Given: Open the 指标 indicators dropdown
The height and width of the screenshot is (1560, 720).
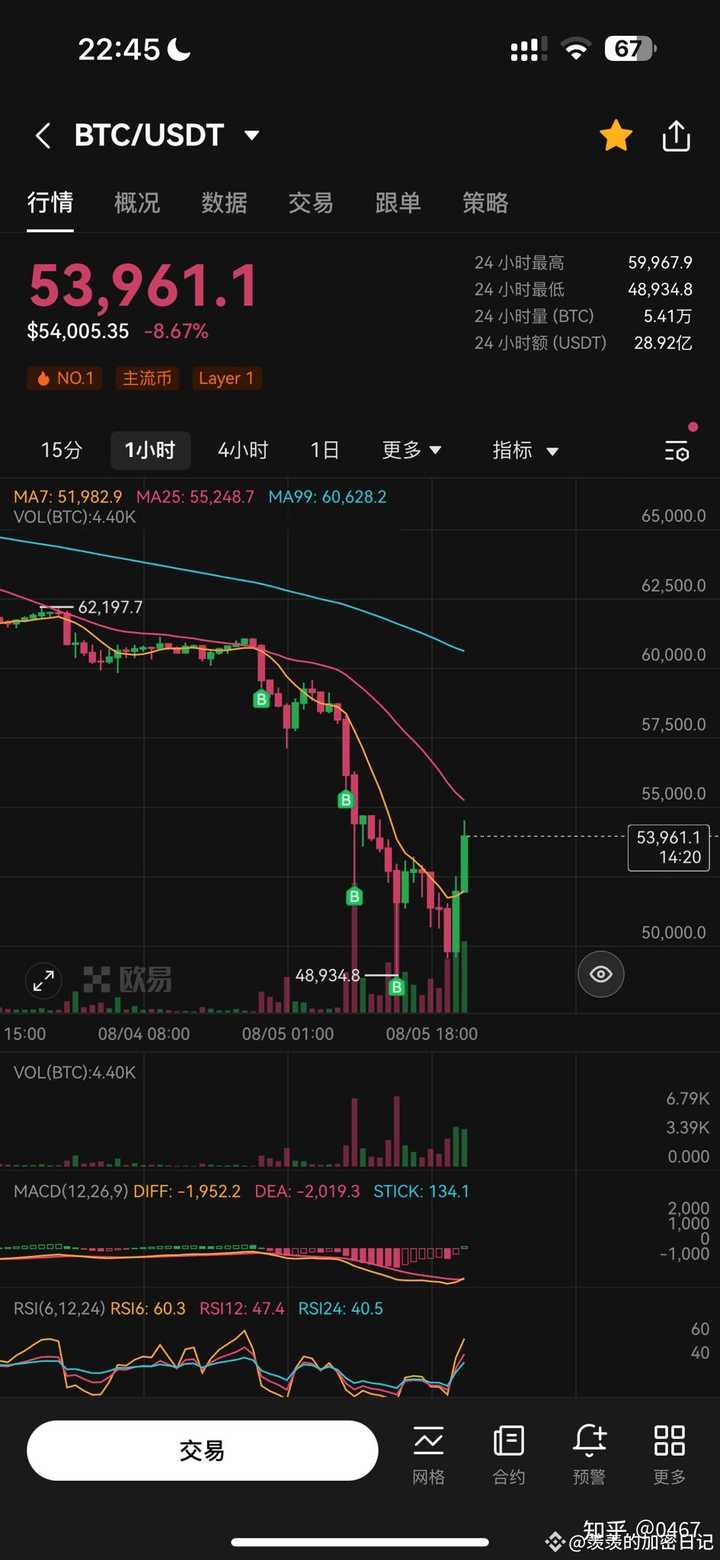Looking at the screenshot, I should pos(525,450).
